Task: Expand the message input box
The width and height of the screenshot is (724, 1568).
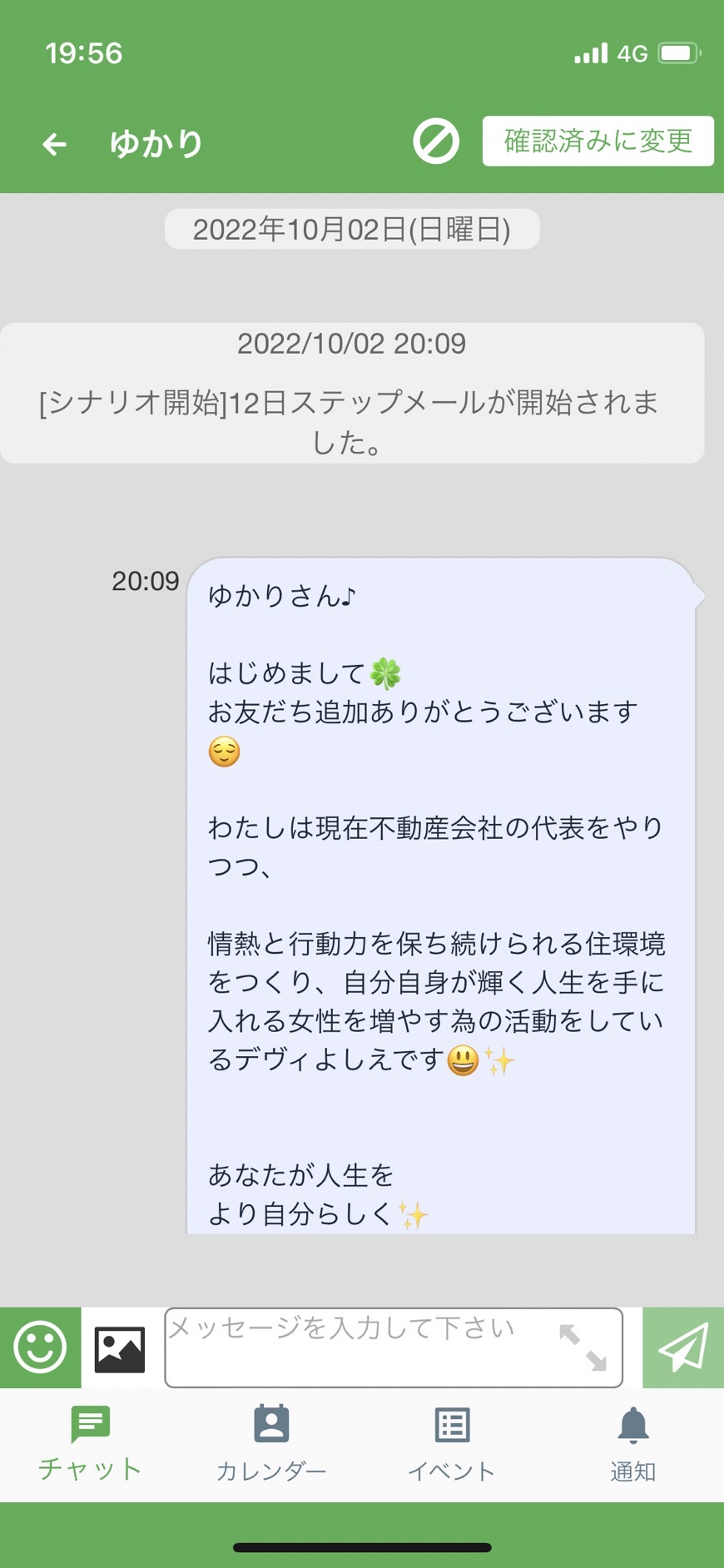Action: [583, 1347]
